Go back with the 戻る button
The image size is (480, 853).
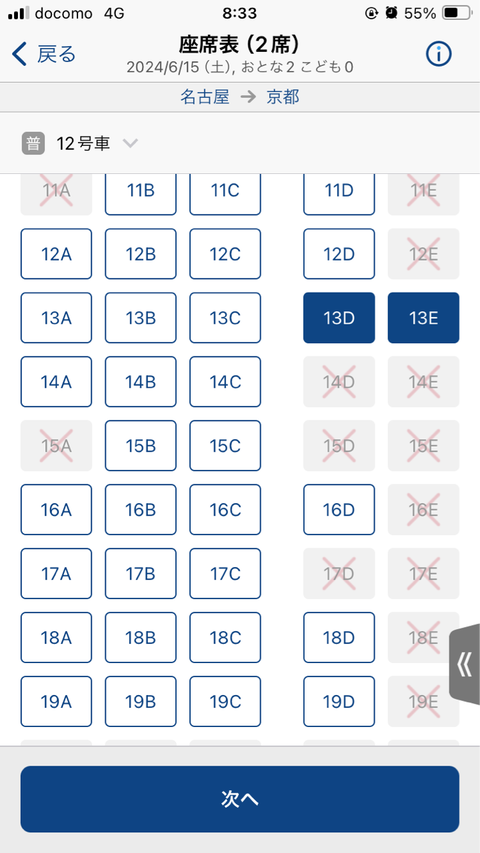click(44, 54)
